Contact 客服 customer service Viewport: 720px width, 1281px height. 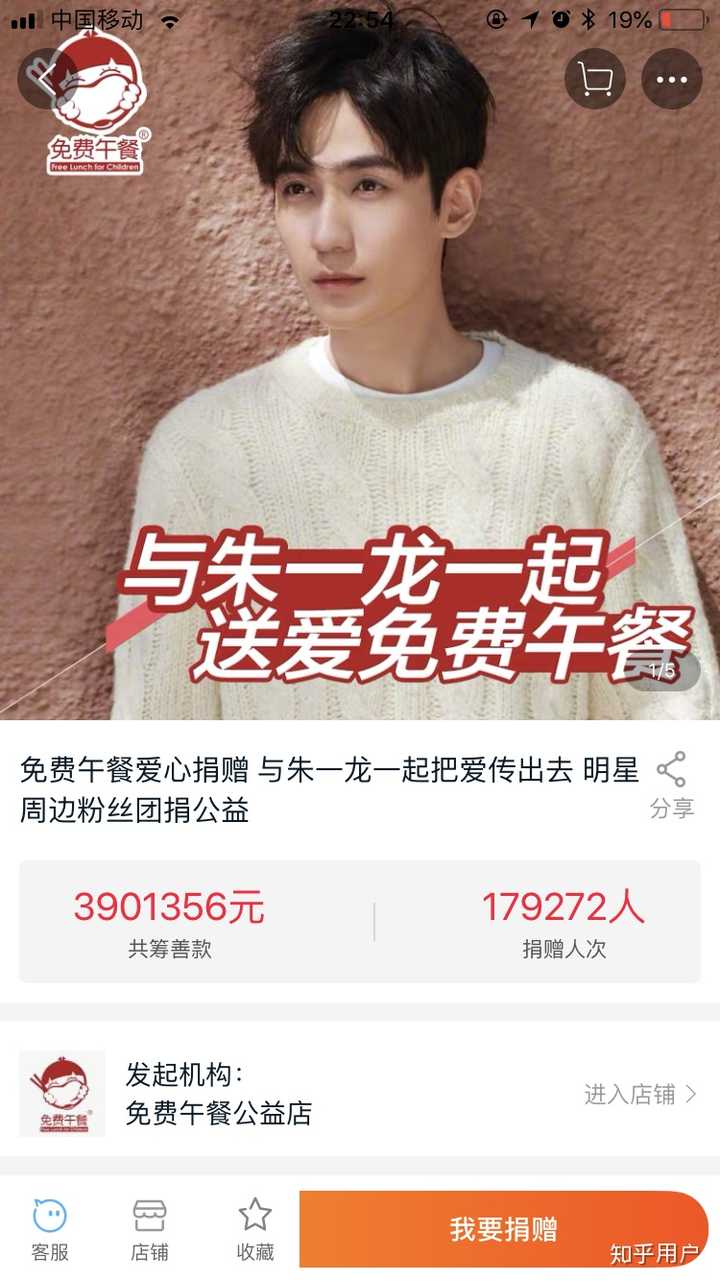[x=50, y=1229]
